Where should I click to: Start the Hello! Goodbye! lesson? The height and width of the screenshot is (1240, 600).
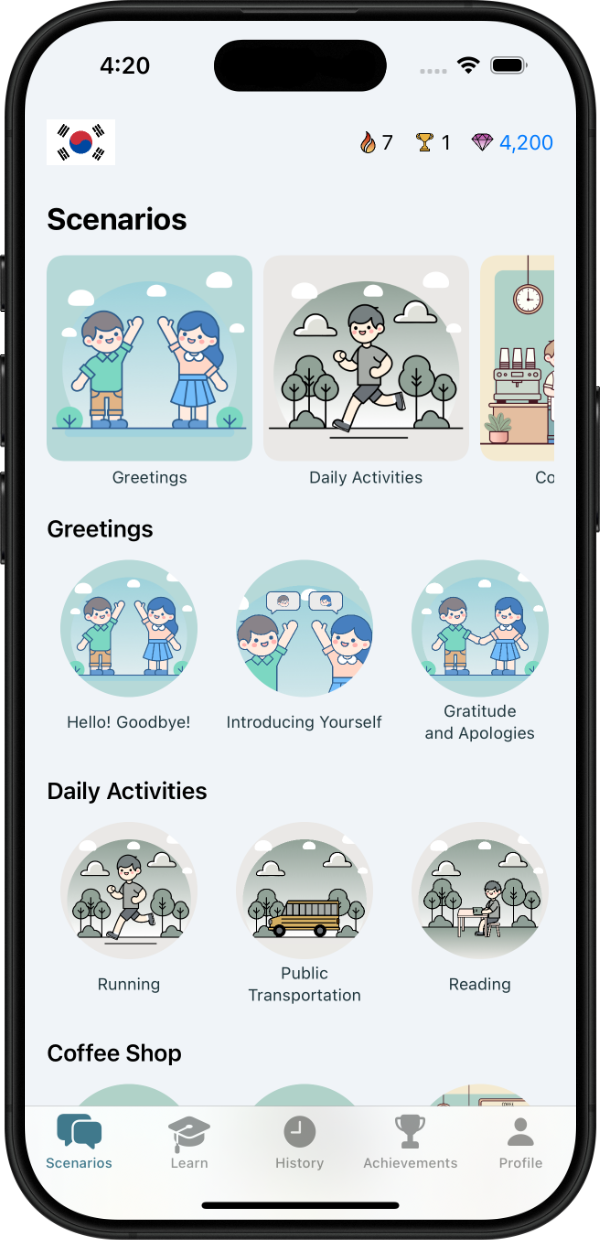[x=129, y=629]
